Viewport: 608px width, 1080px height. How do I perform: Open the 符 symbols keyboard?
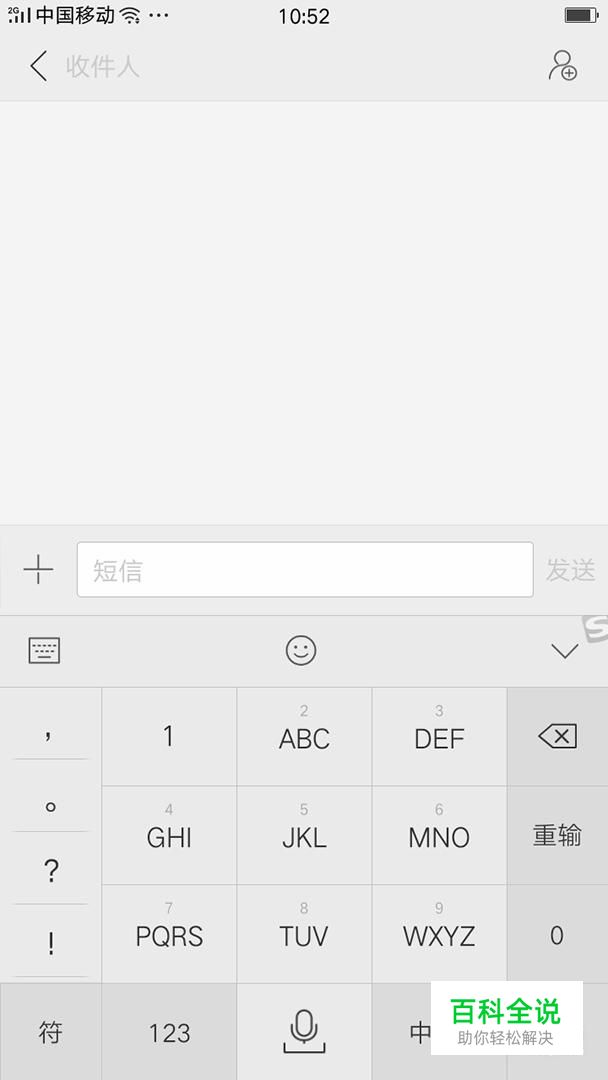tap(50, 1032)
